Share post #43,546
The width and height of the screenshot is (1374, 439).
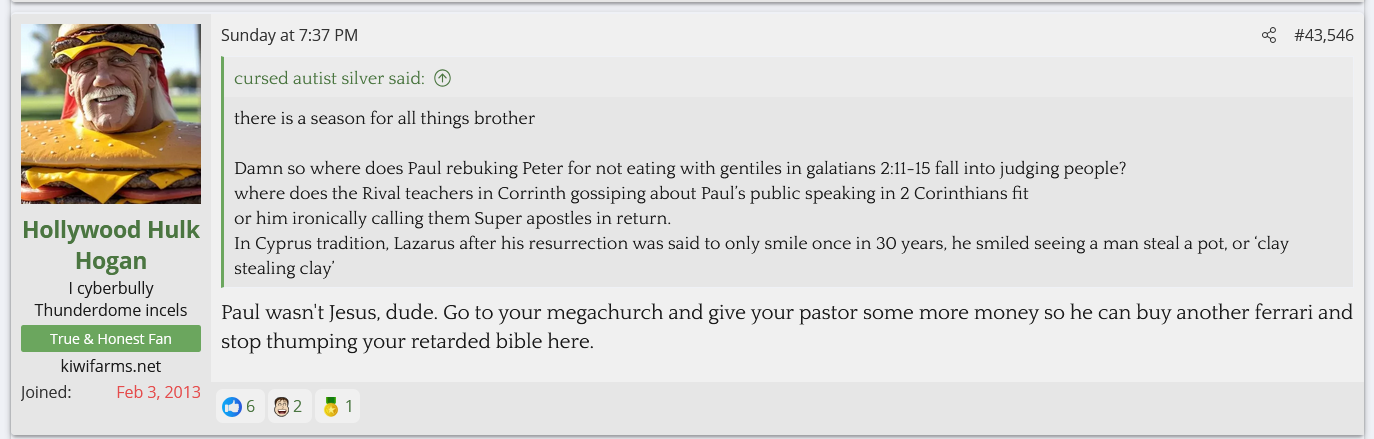tap(1269, 36)
